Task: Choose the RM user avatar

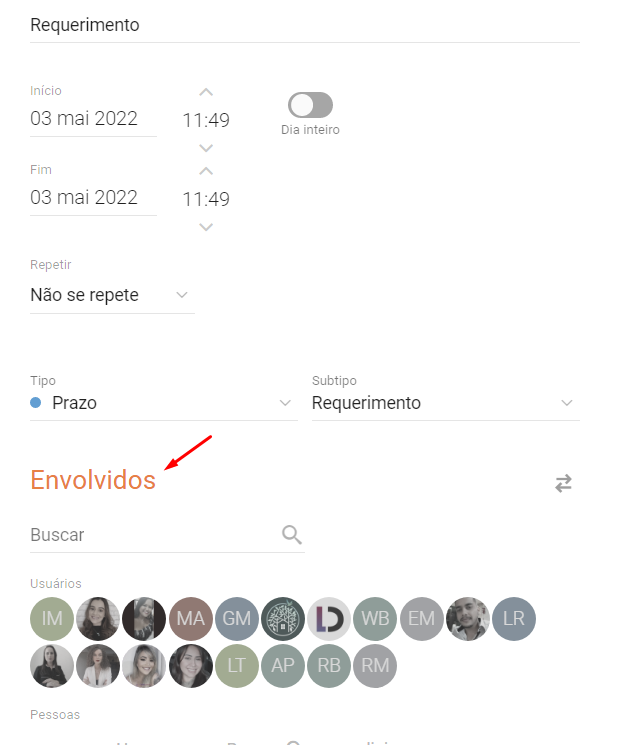Action: pos(375,666)
